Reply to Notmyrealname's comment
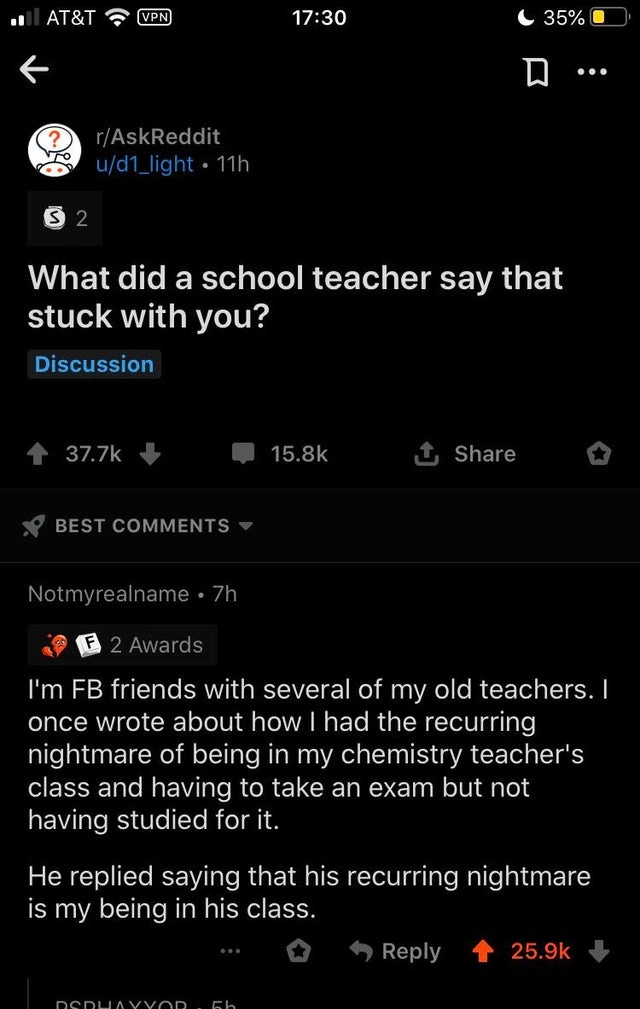Viewport: 640px width, 1009px height. point(397,951)
